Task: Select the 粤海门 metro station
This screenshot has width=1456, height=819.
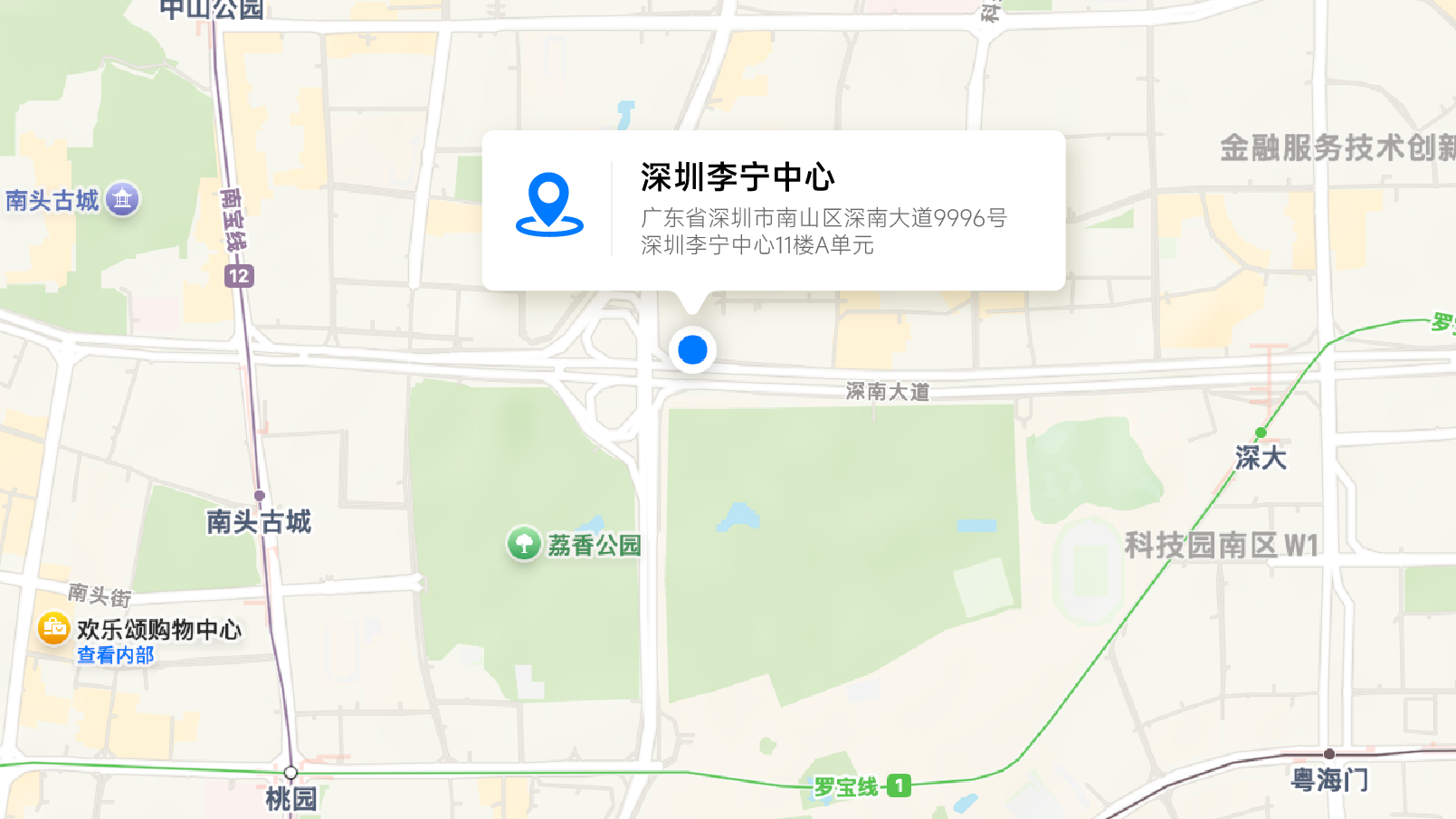Action: coord(1329,754)
